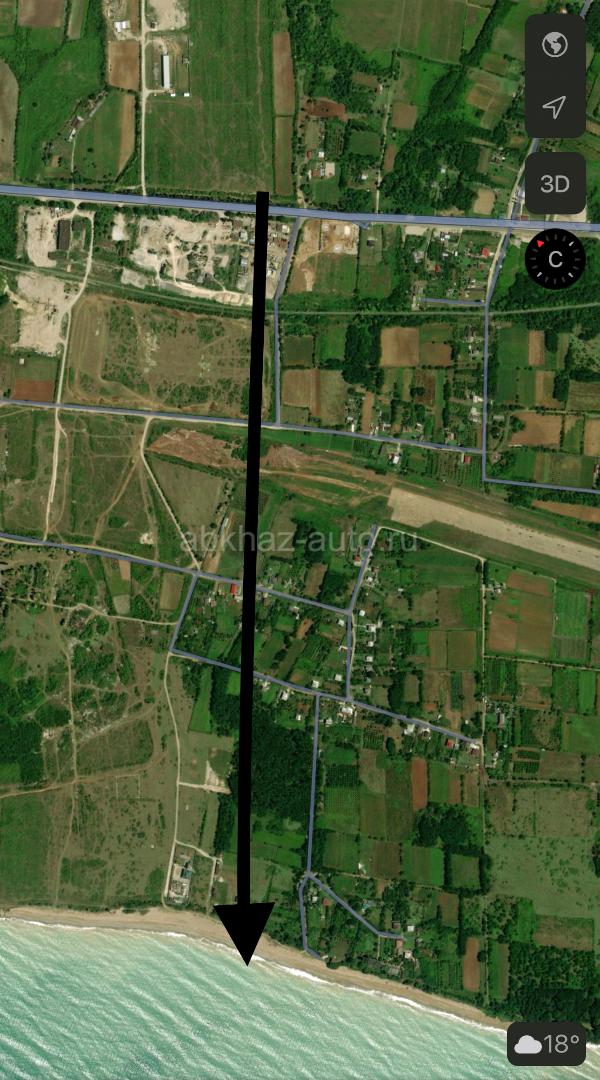Open the map mode globe button
Viewport: 600px width, 1080px height.
[554, 45]
